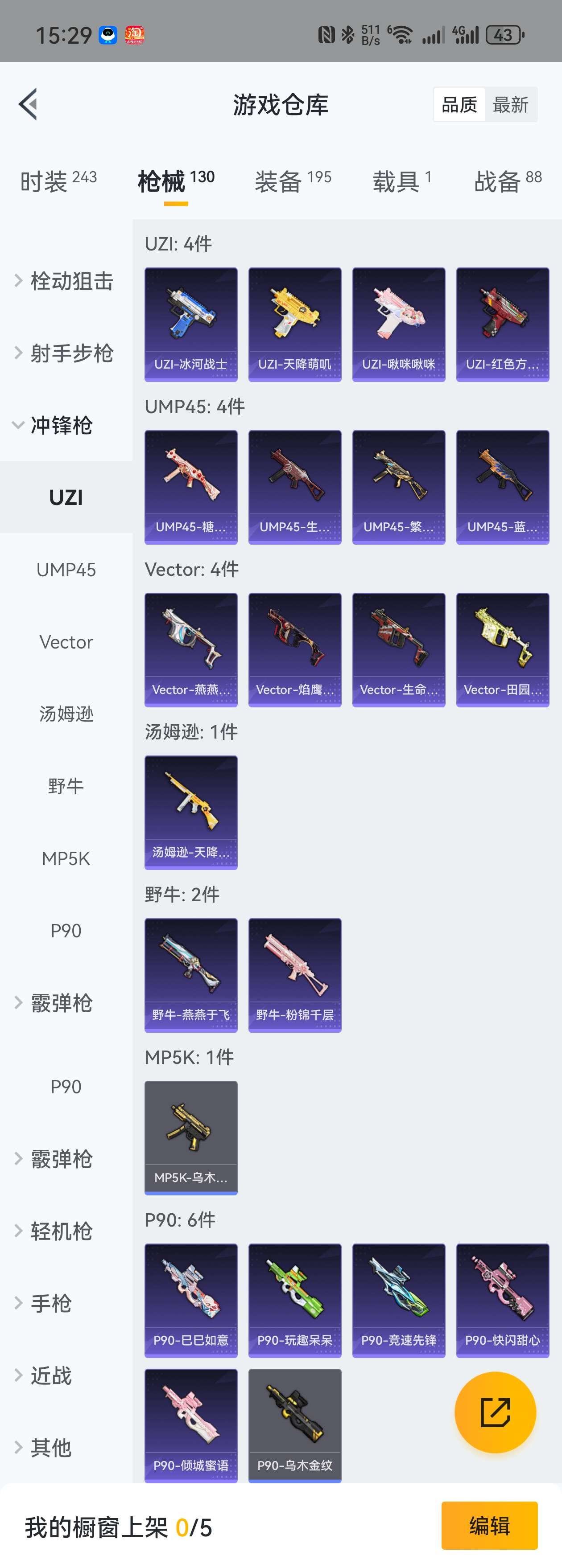Open the 载具 tab
The height and width of the screenshot is (1568, 562).
tap(401, 181)
